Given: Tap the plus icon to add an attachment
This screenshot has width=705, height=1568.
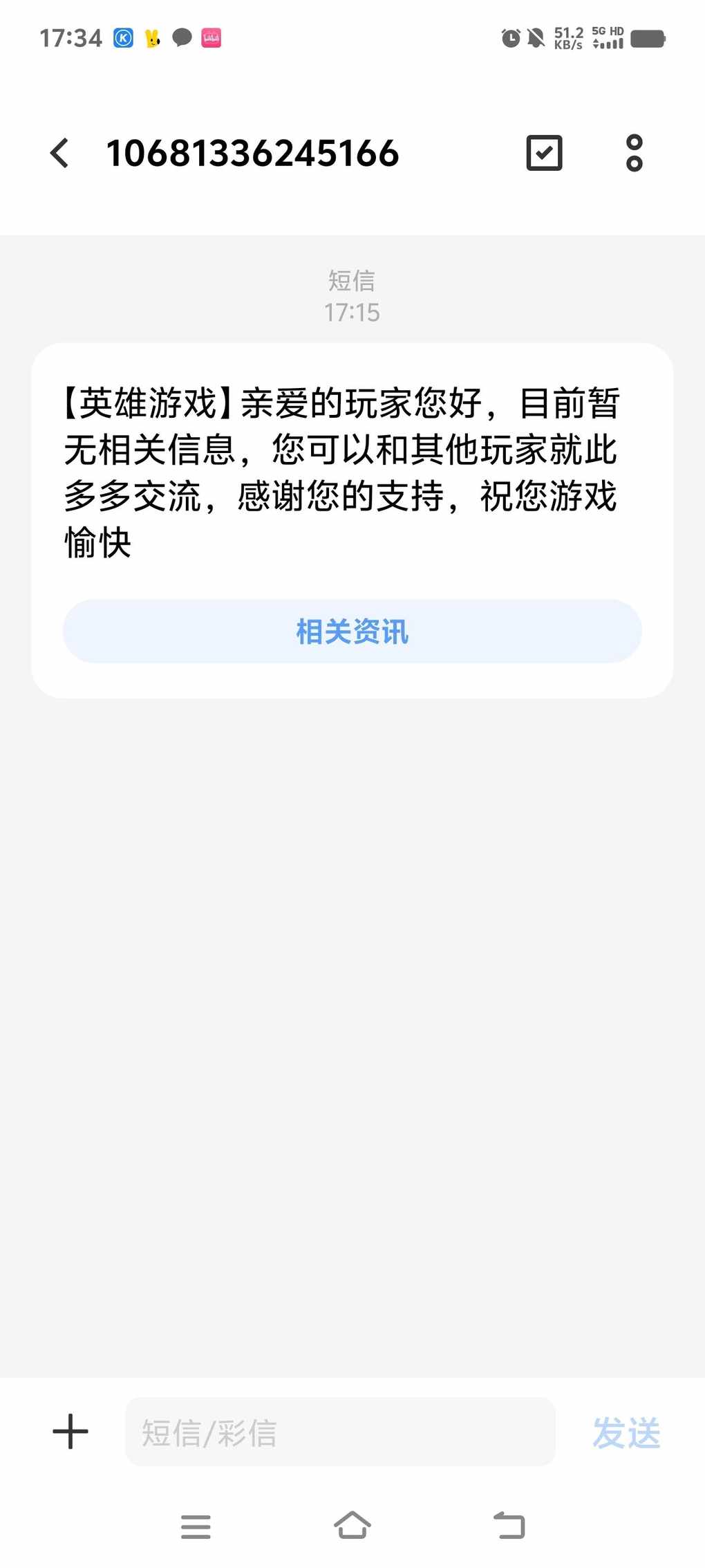Looking at the screenshot, I should click(x=70, y=1432).
